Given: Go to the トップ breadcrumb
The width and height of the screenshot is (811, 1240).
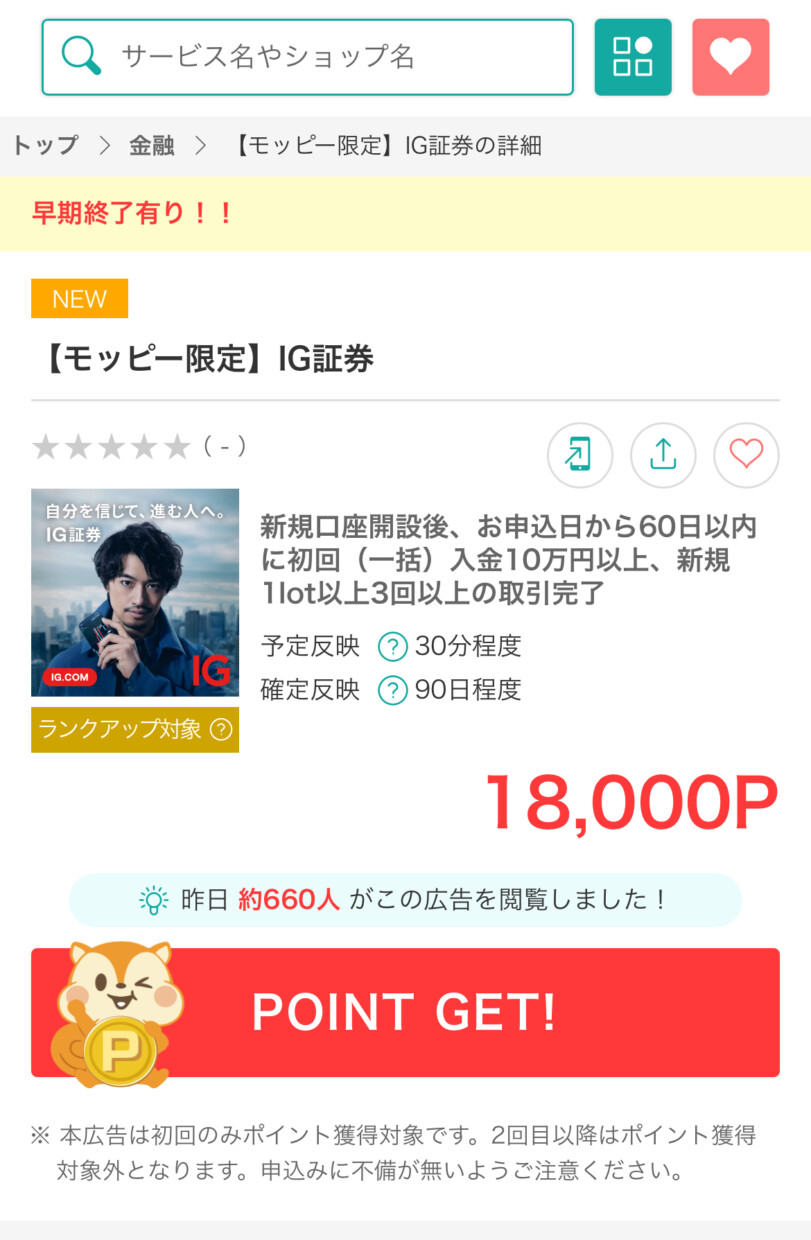Looking at the screenshot, I should tap(45, 146).
